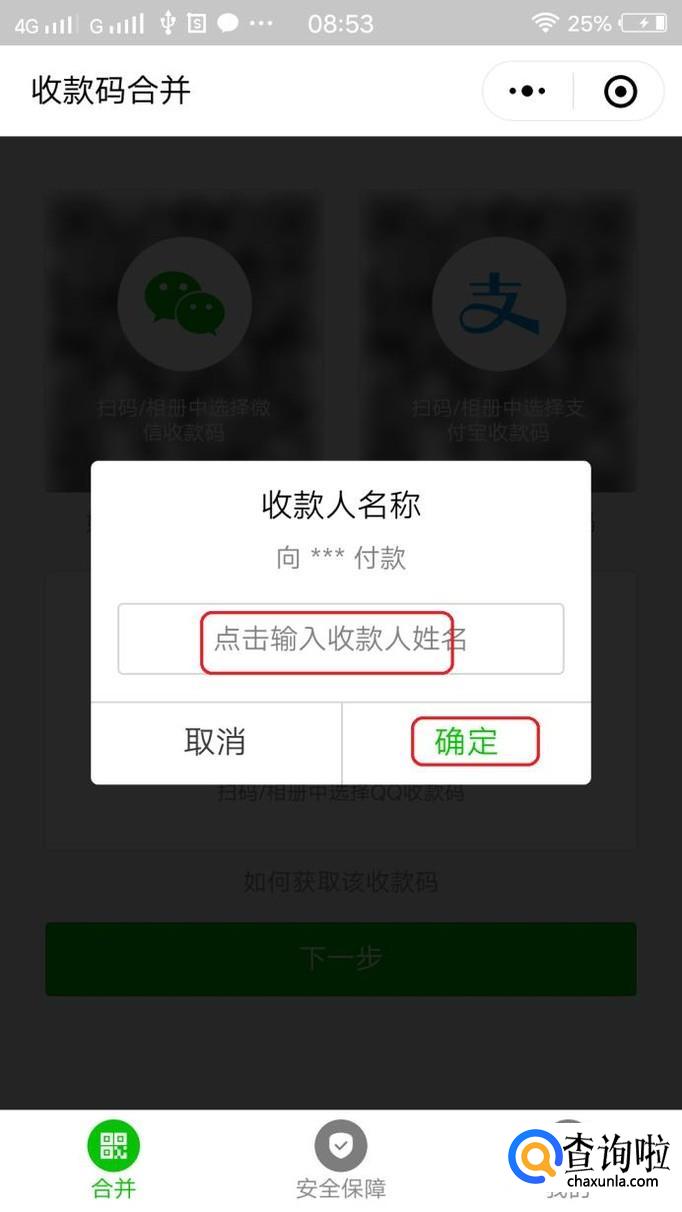Confirm with the 确定 button
Image resolution: width=682 pixels, height=1212 pixels.
pyautogui.click(x=466, y=742)
